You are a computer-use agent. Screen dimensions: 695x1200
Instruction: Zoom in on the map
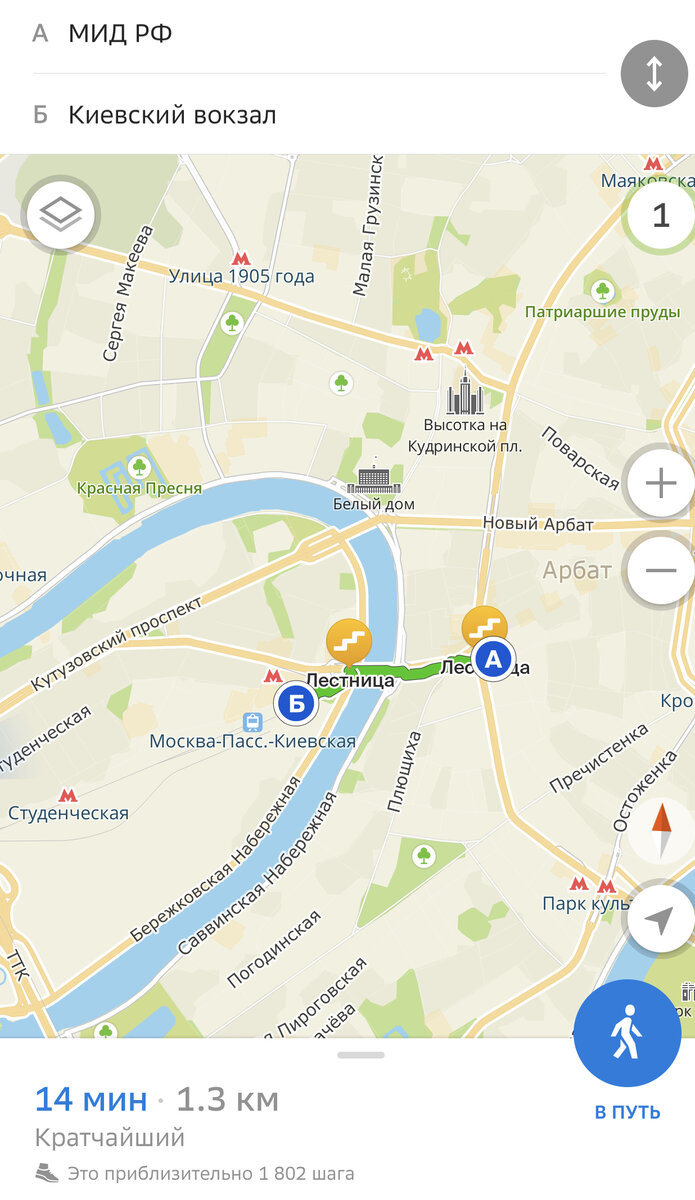[x=660, y=484]
